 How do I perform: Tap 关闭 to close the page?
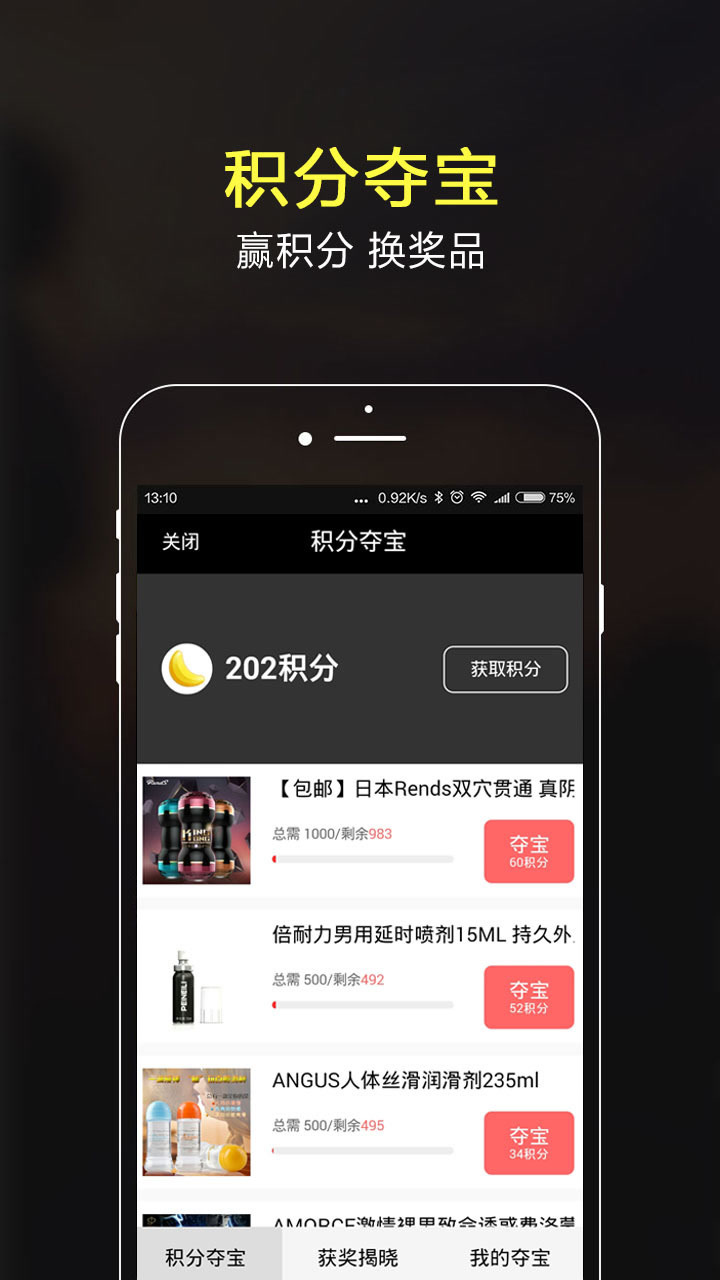click(181, 541)
